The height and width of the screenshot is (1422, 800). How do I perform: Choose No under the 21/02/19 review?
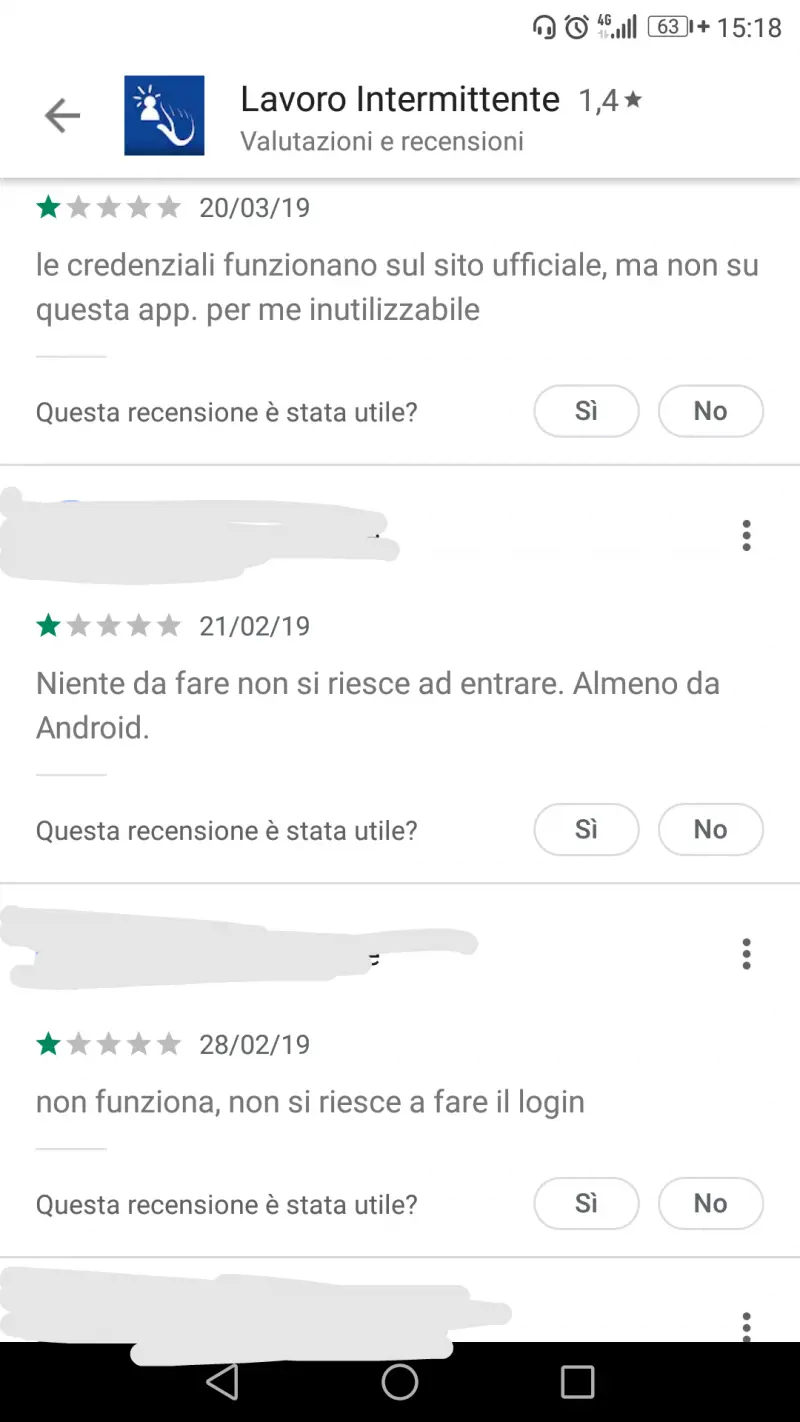(710, 829)
